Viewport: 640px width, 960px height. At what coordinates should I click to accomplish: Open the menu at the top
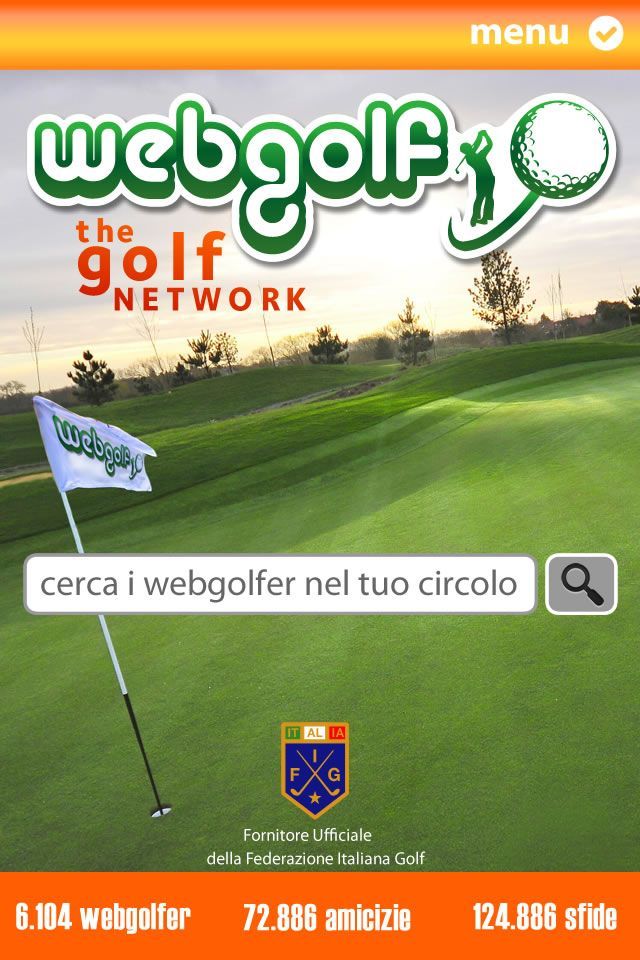(545, 33)
